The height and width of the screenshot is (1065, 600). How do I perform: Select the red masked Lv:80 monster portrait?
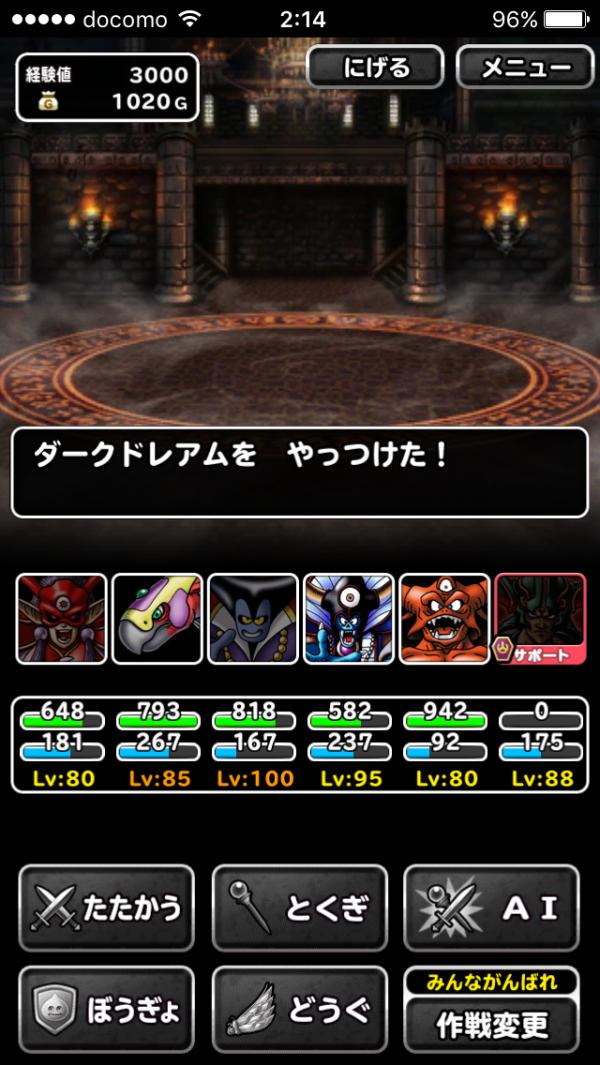(x=61, y=618)
